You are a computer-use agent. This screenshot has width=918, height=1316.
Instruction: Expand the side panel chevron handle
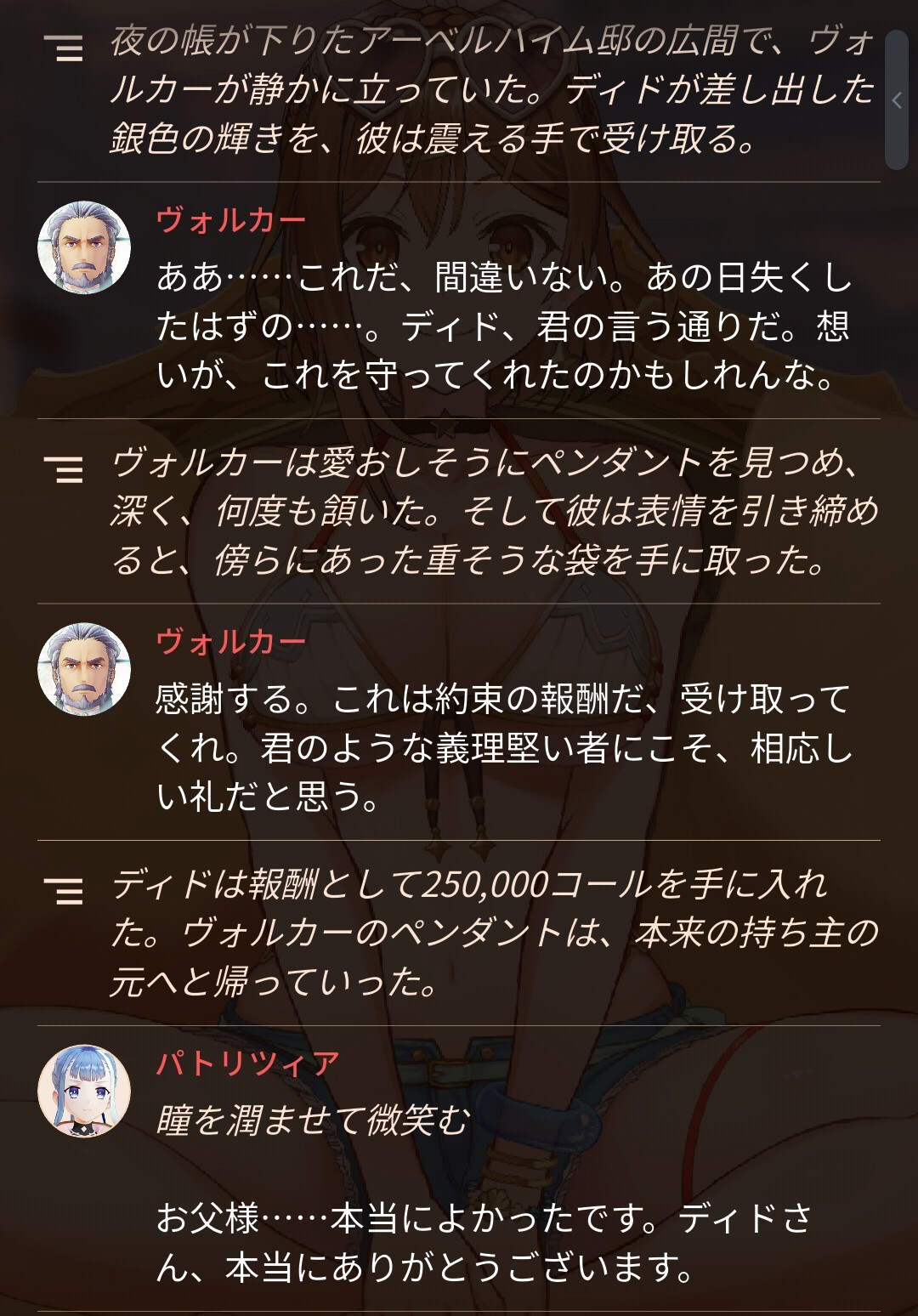897,100
